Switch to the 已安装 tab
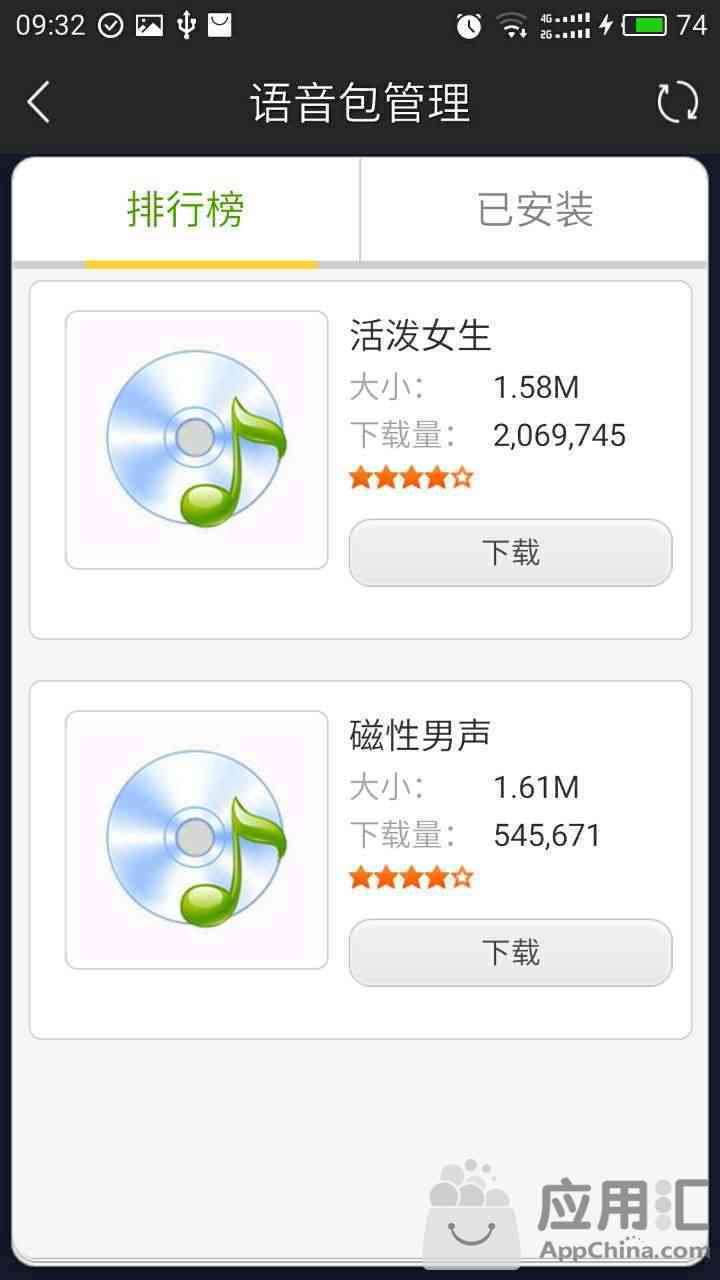The image size is (720, 1280). [x=535, y=210]
